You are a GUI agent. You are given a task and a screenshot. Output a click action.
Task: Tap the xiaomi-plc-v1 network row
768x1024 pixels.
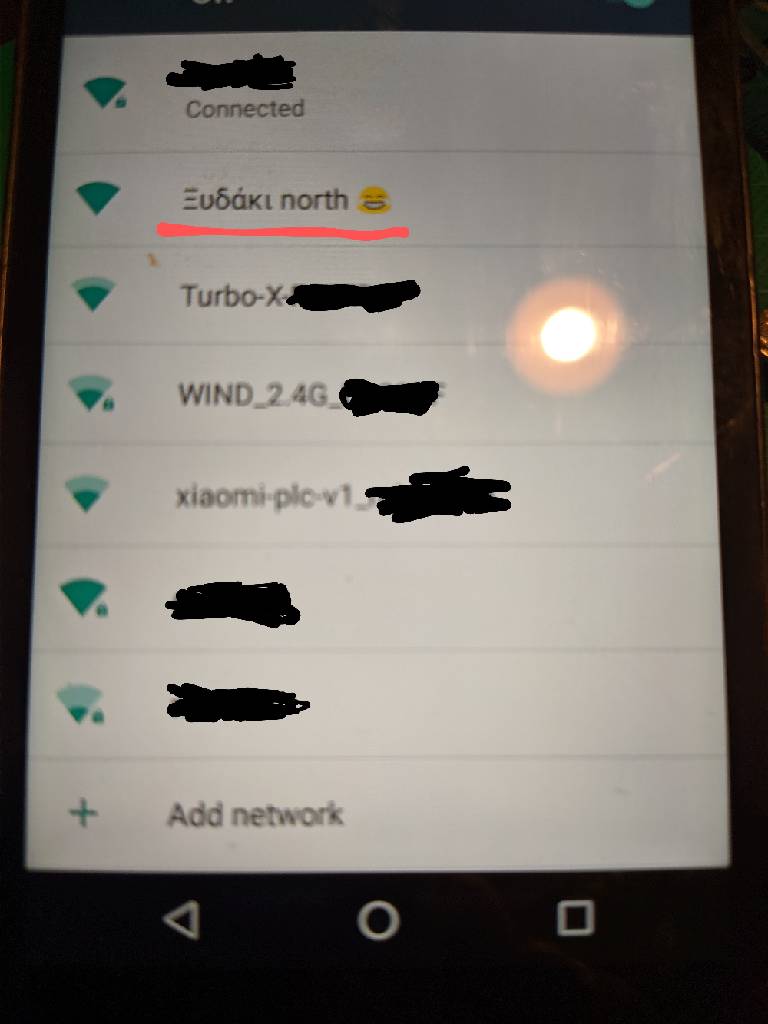coord(340,497)
